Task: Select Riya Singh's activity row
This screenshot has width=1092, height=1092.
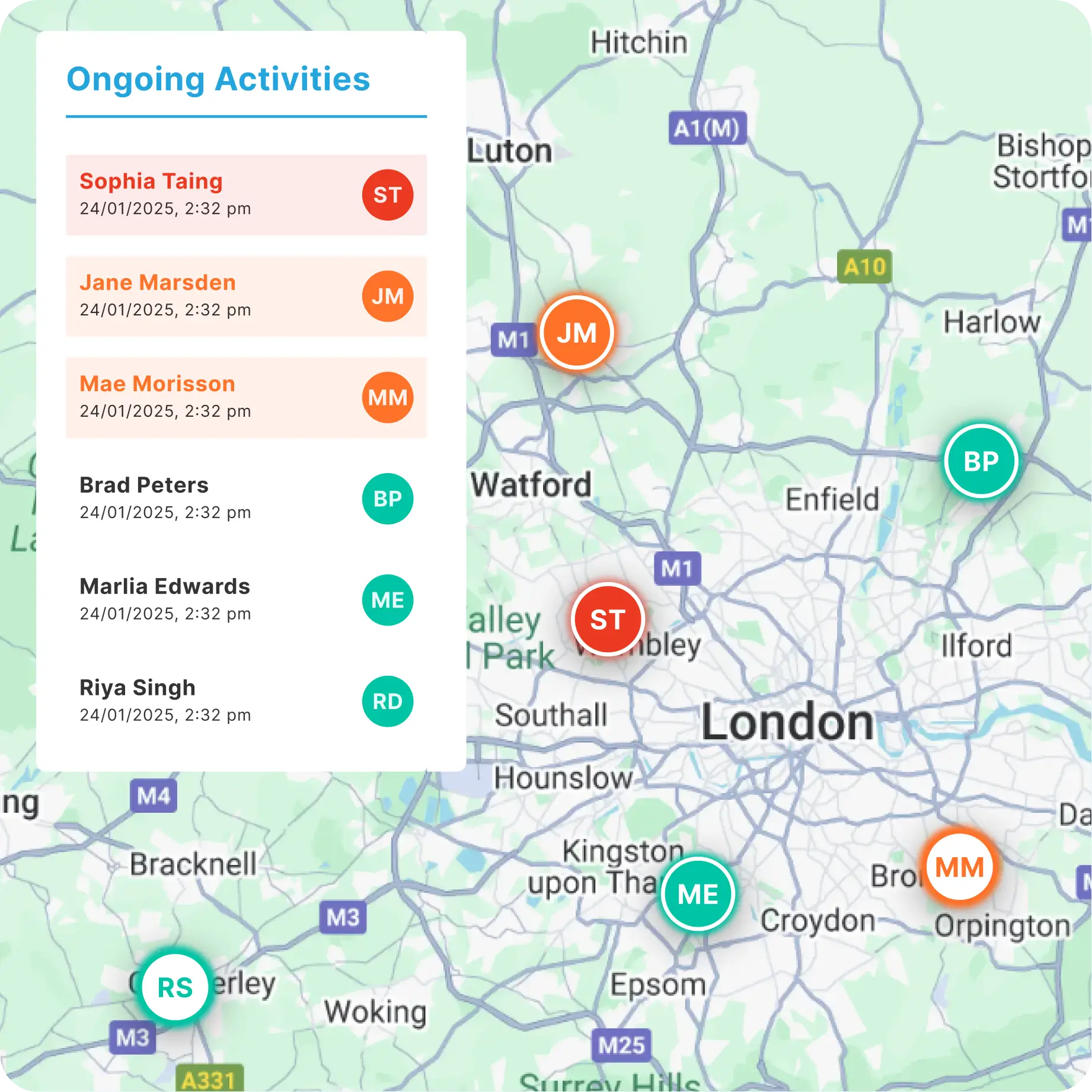Action: coord(246,701)
